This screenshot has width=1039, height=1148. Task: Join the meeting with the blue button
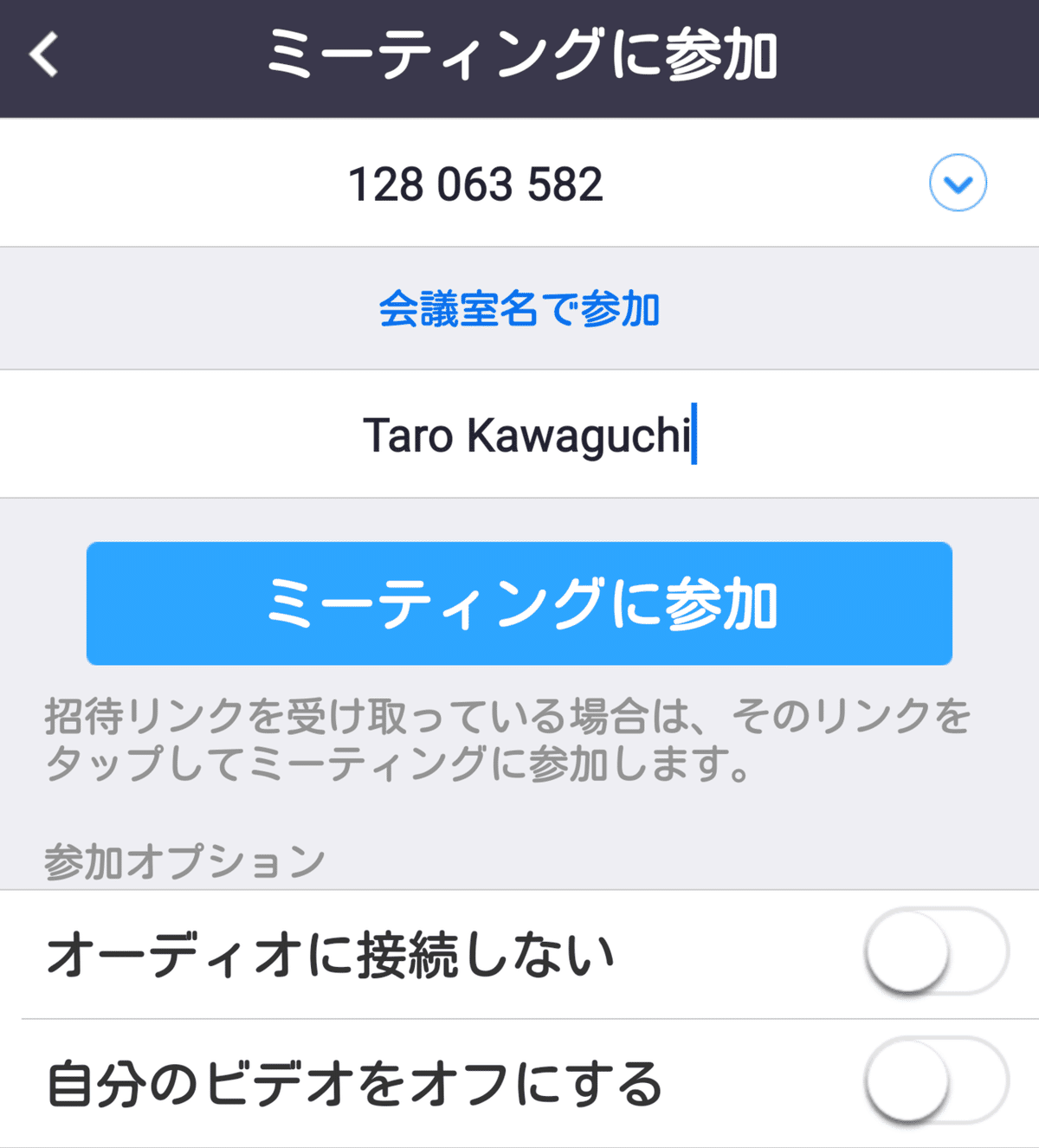(x=519, y=603)
